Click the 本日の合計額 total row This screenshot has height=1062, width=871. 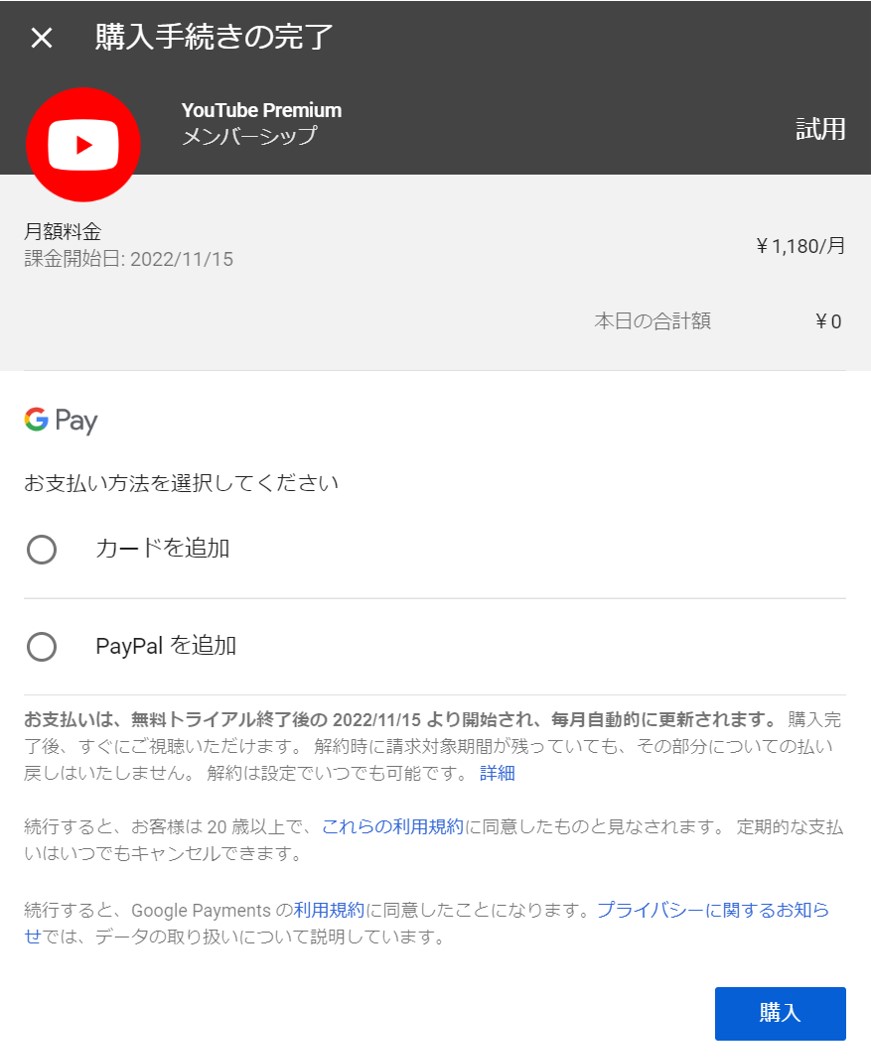[x=655, y=321]
